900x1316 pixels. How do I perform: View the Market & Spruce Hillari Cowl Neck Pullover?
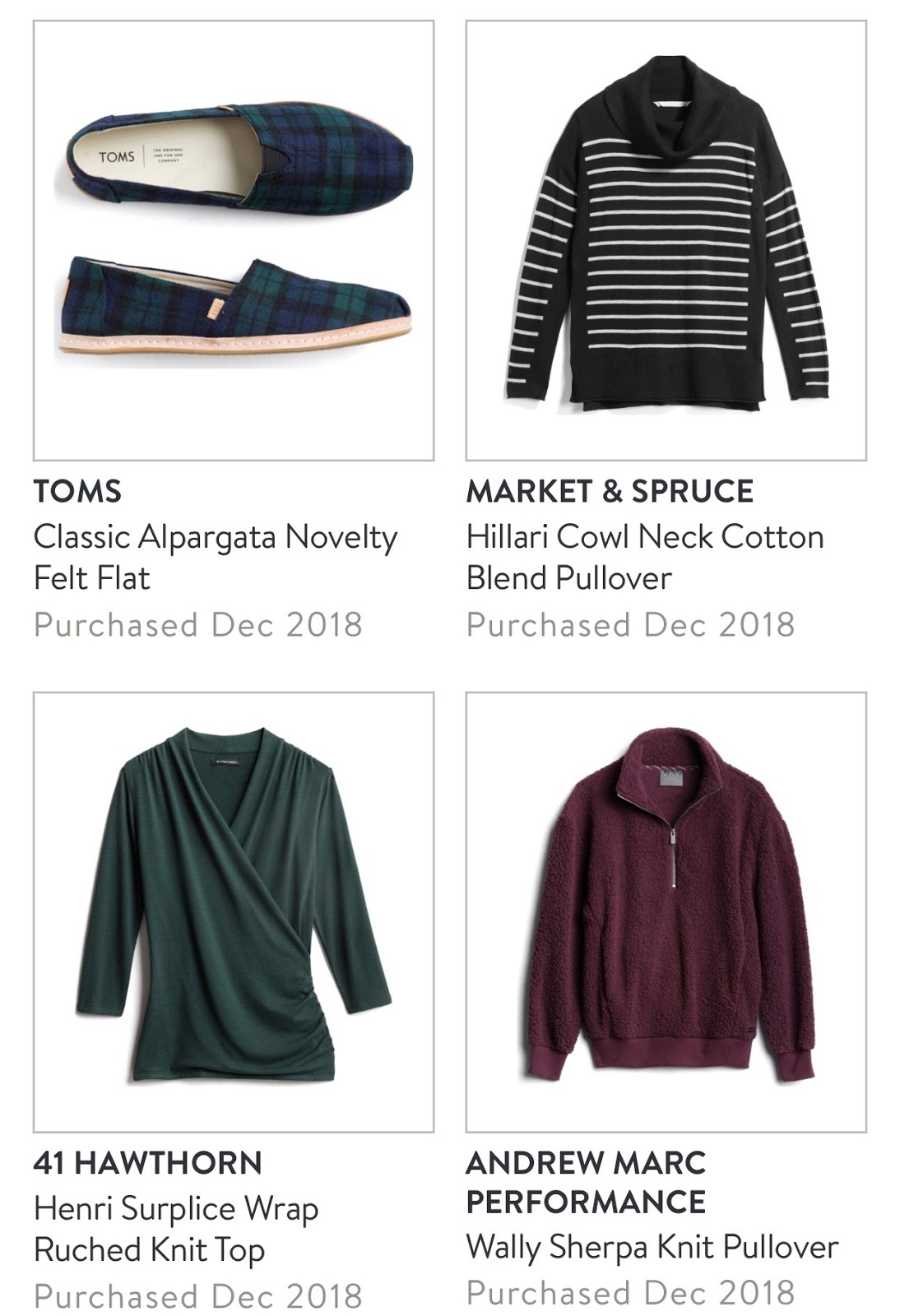click(666, 240)
